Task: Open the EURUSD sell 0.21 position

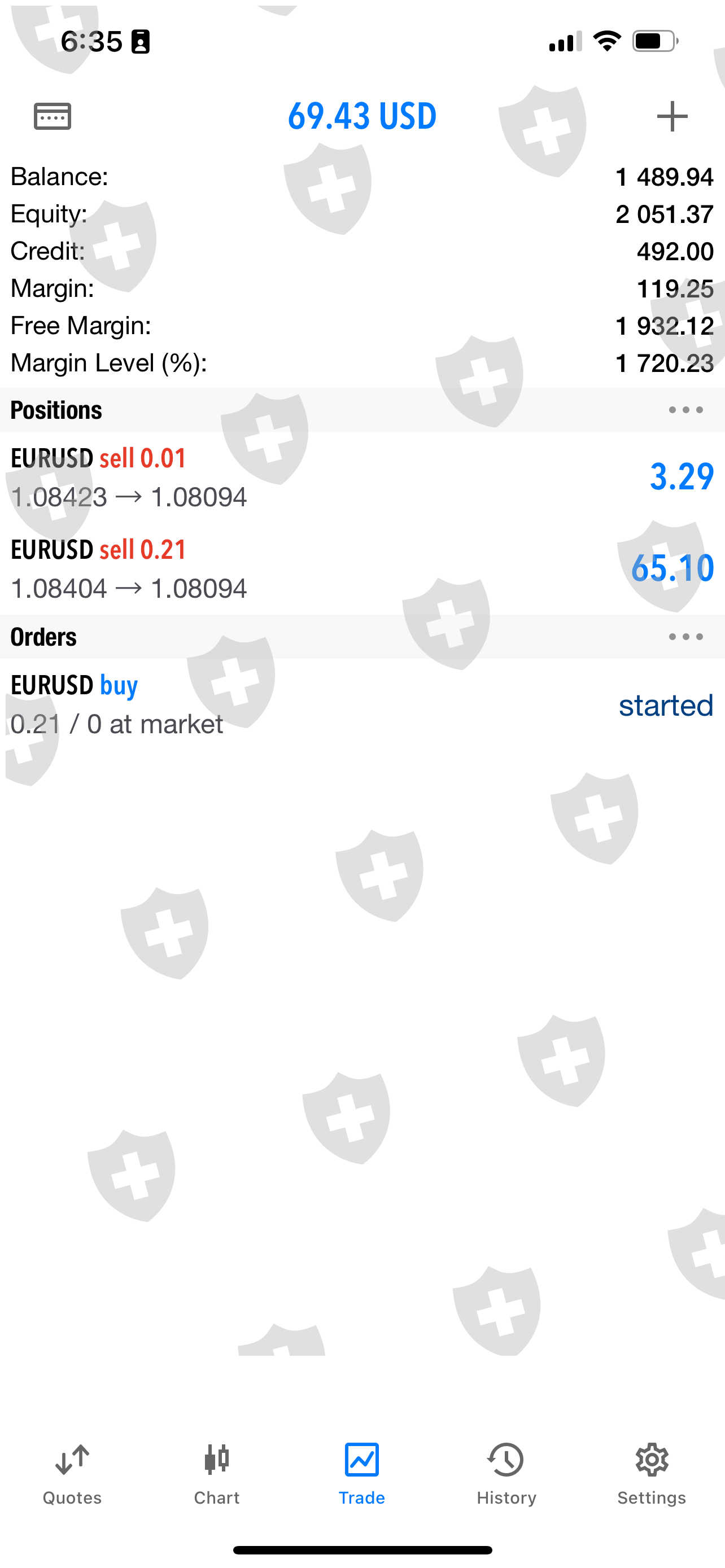Action: [x=362, y=569]
